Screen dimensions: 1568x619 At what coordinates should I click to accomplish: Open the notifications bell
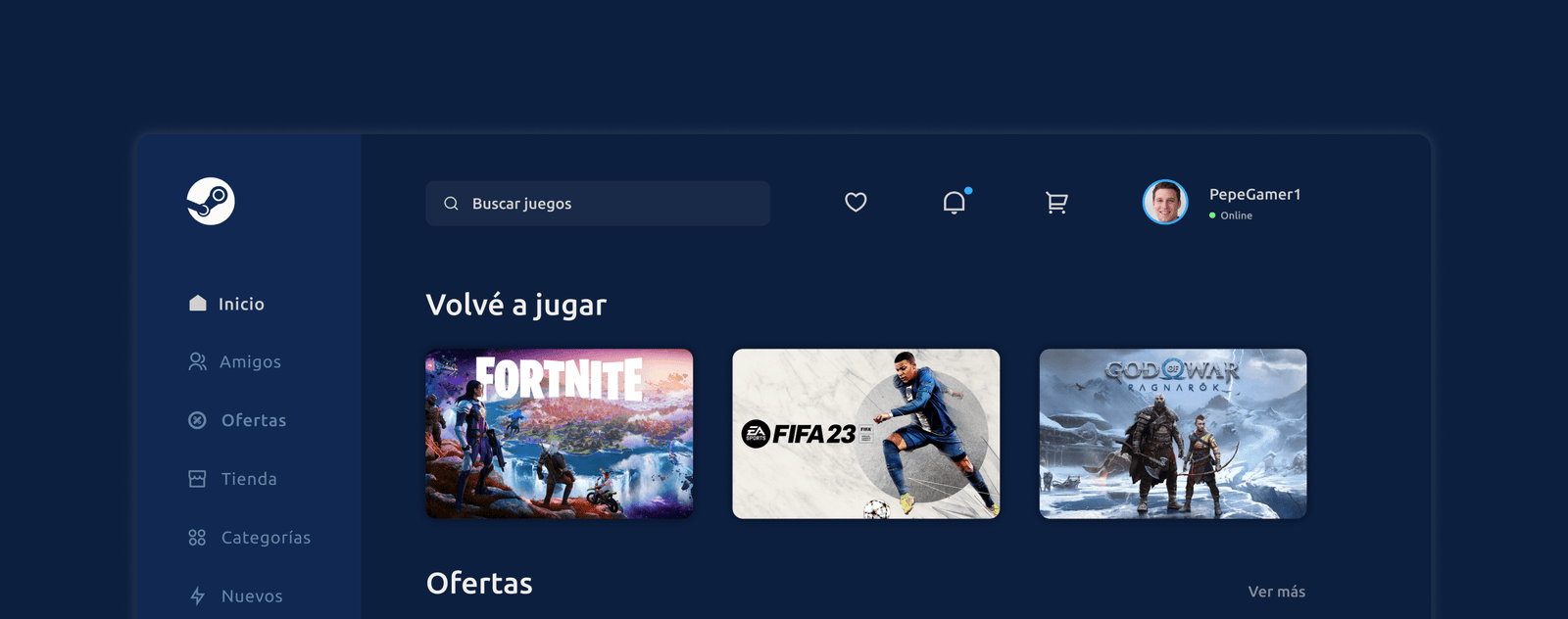pos(955,203)
